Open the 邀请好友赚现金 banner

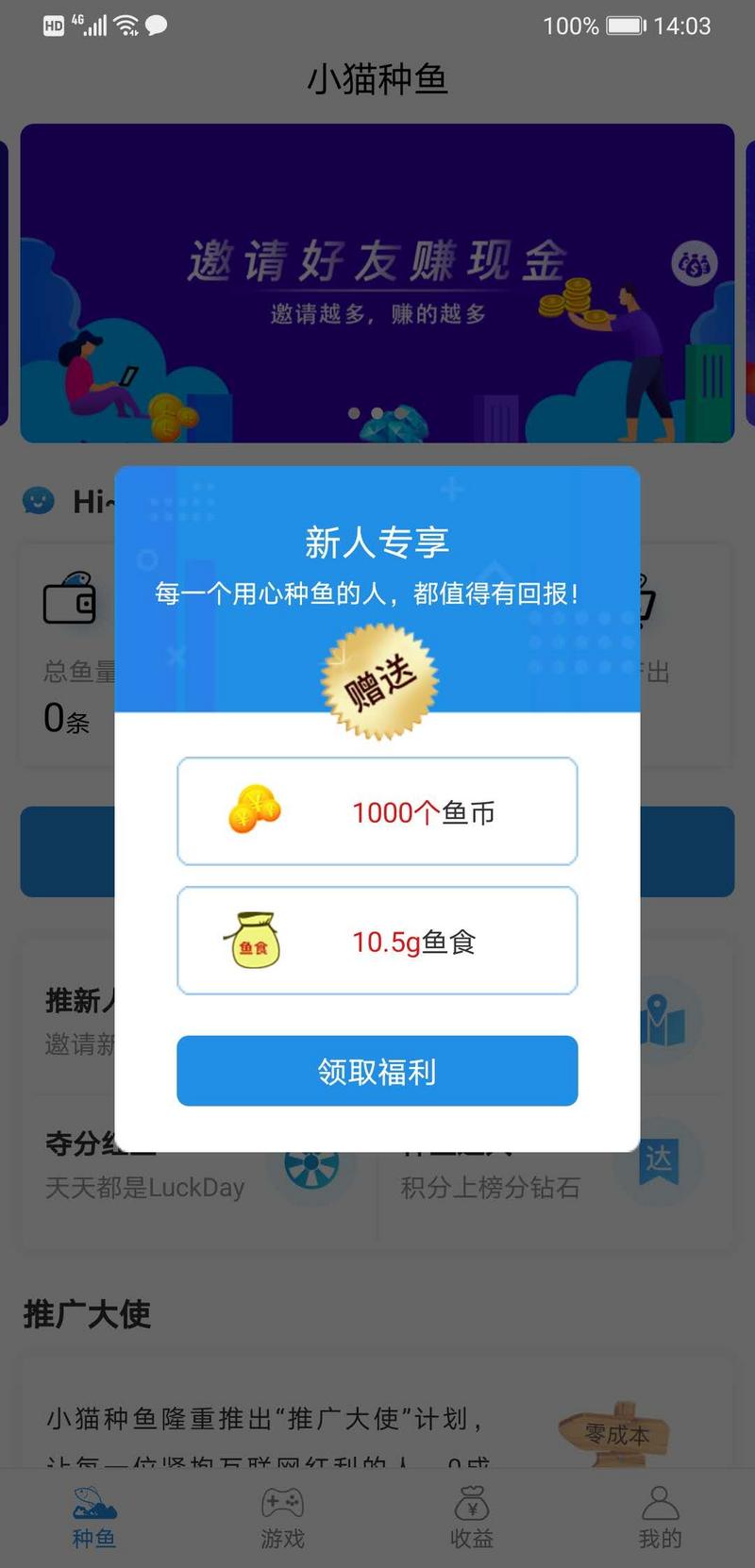point(377,283)
